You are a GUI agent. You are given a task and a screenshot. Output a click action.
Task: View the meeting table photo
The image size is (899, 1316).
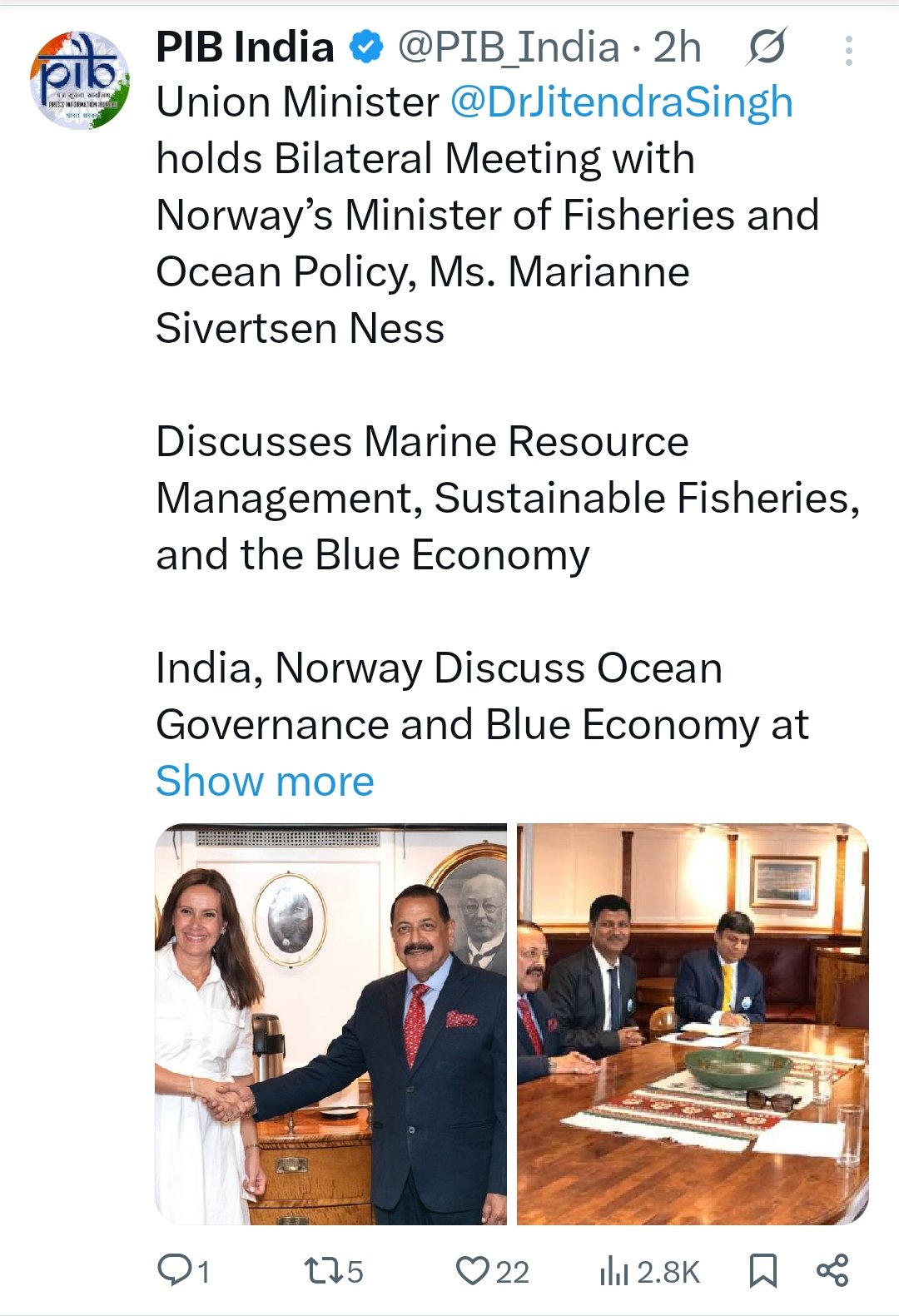[692, 1023]
